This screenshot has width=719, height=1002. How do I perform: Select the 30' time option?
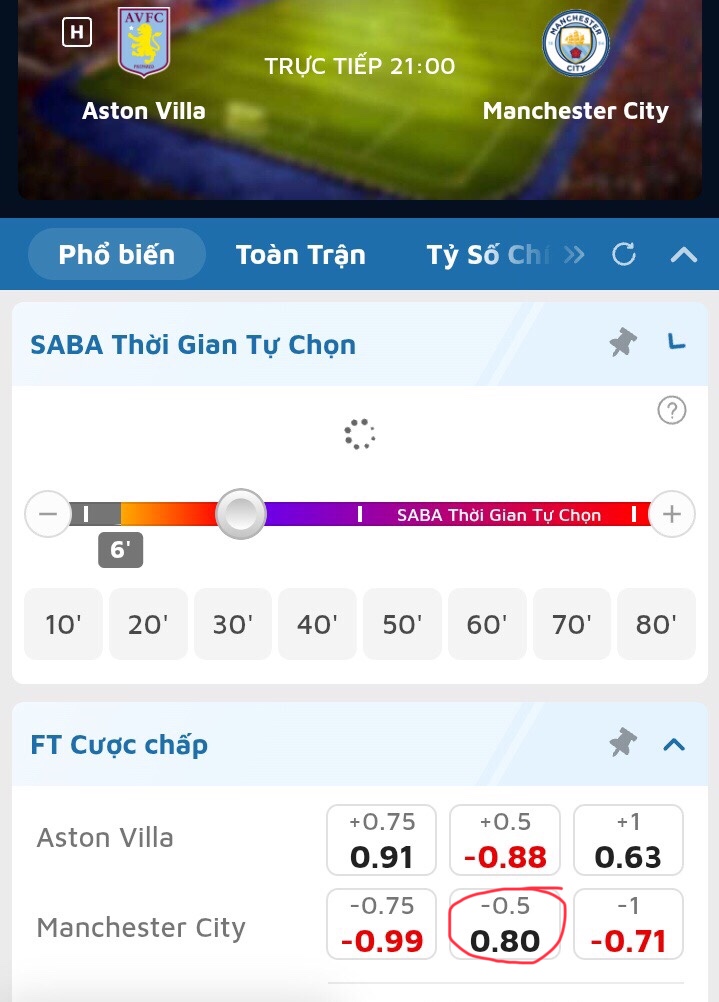click(231, 624)
